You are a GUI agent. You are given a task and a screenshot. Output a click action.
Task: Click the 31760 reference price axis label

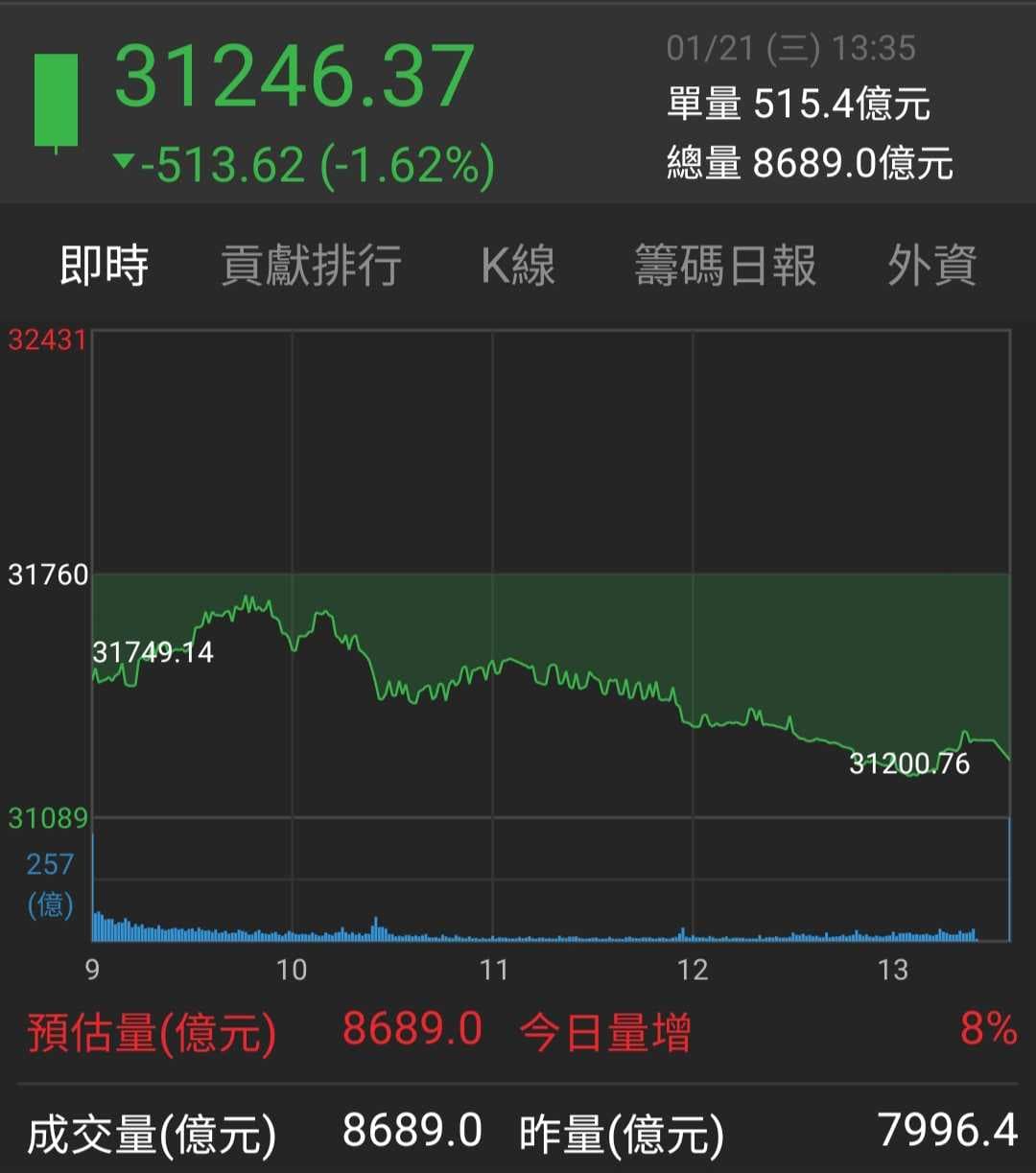click(48, 574)
